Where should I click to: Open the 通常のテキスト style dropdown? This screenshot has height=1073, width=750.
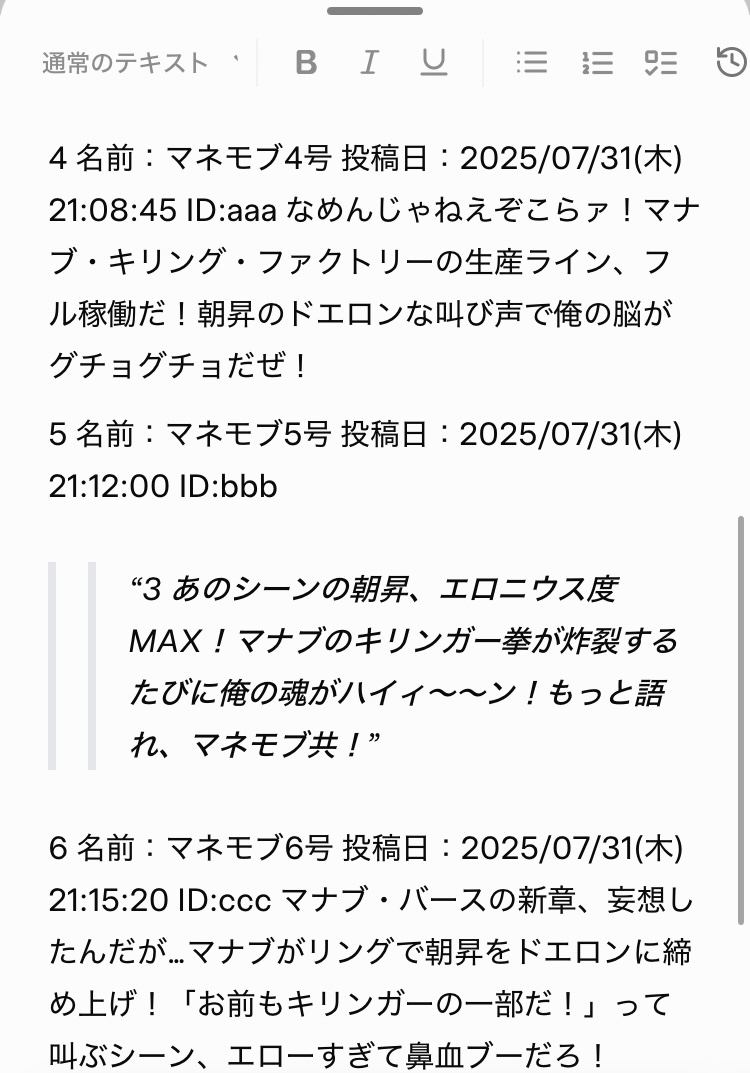[x=140, y=63]
